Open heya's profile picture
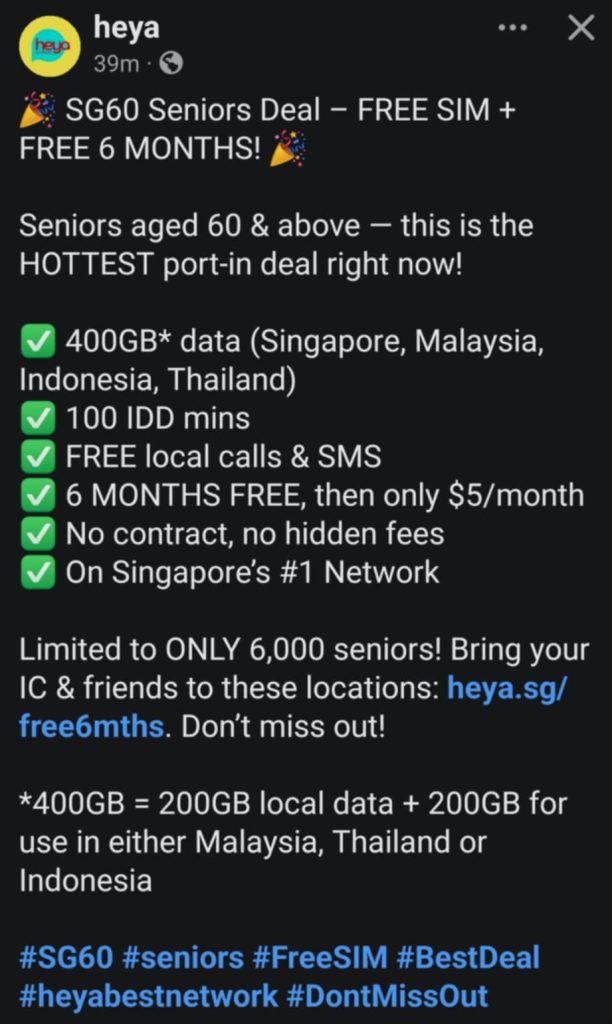 (50, 46)
